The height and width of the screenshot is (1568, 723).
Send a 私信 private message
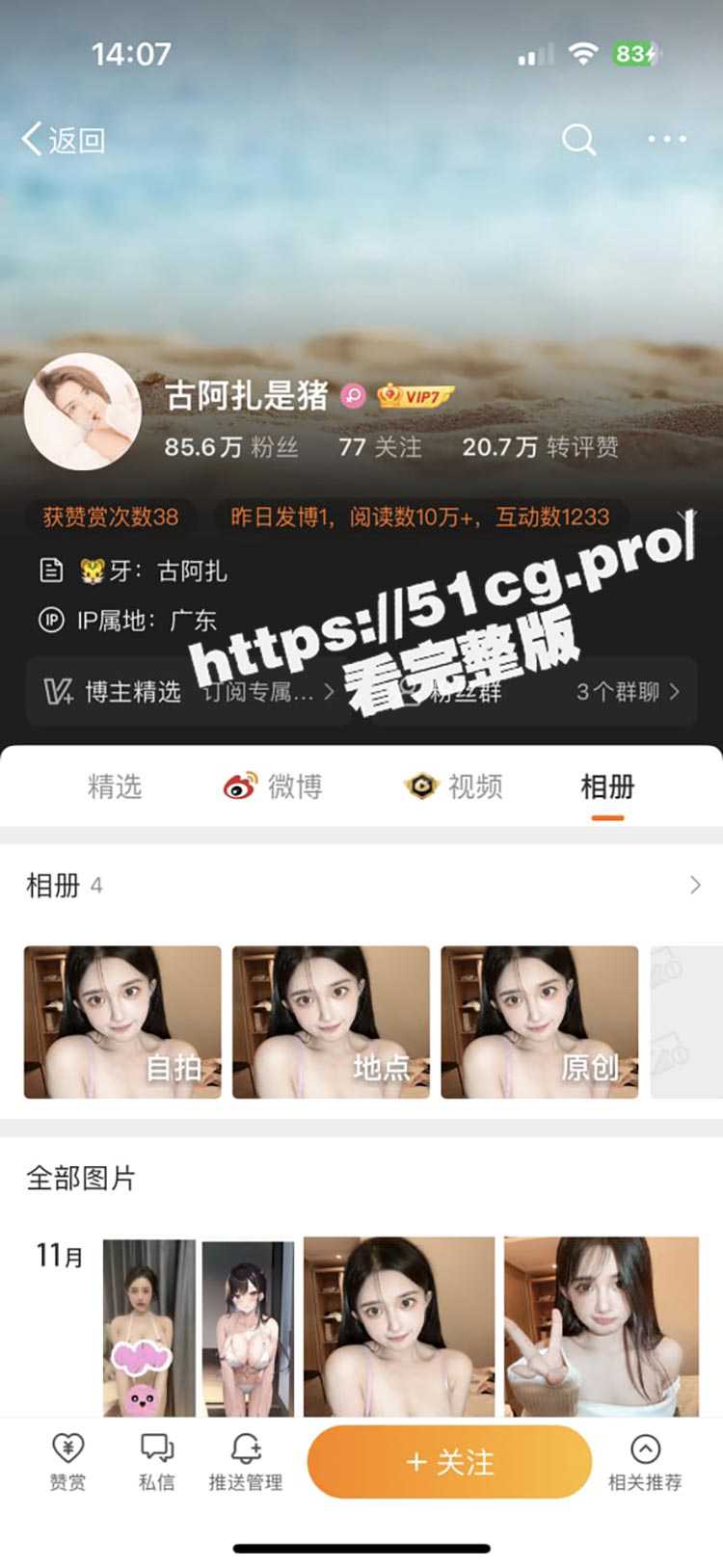coord(156,1461)
